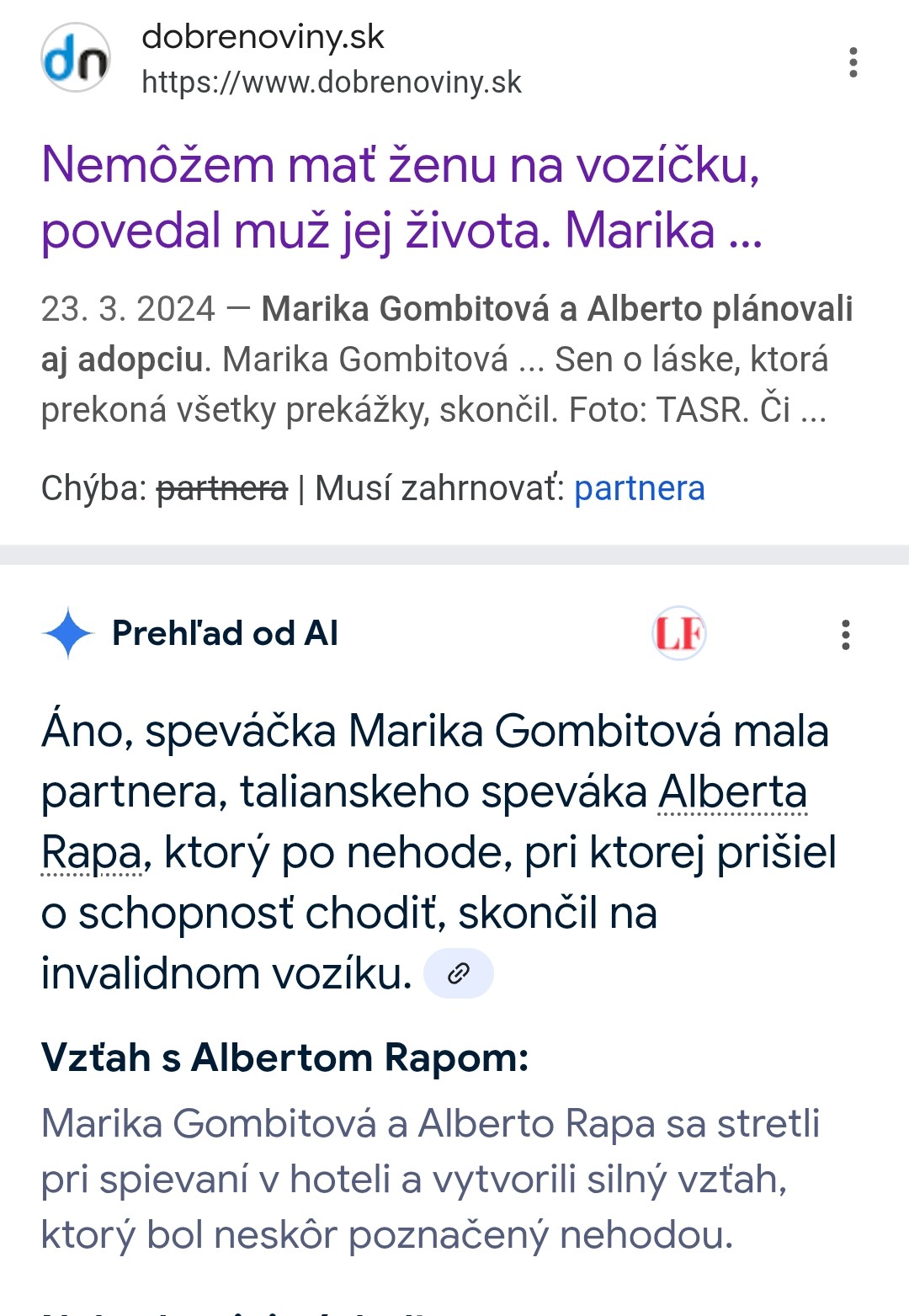
Task: Open the LF source icon in AI overview
Action: (678, 633)
